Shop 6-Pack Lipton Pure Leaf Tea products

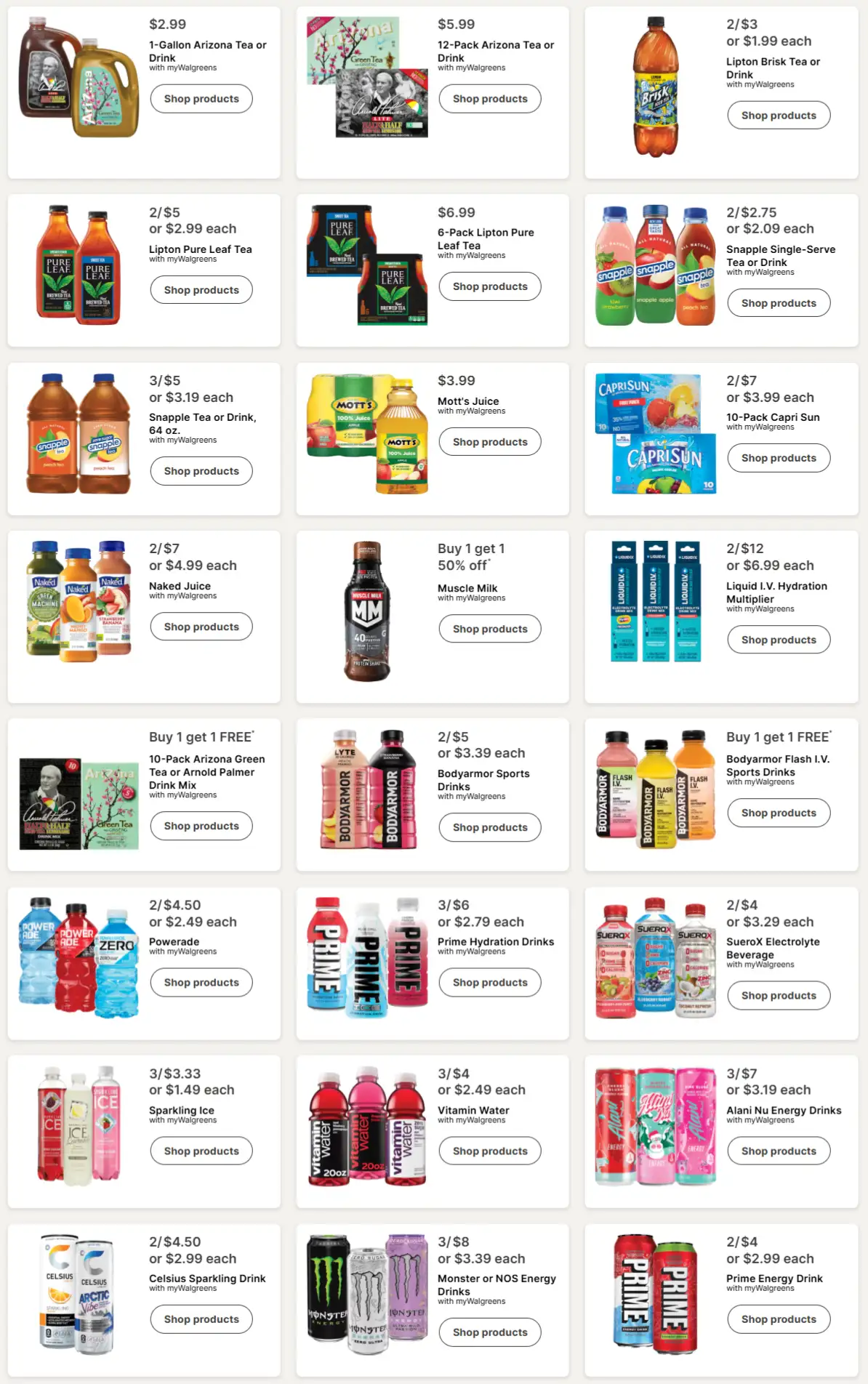pyautogui.click(x=489, y=286)
